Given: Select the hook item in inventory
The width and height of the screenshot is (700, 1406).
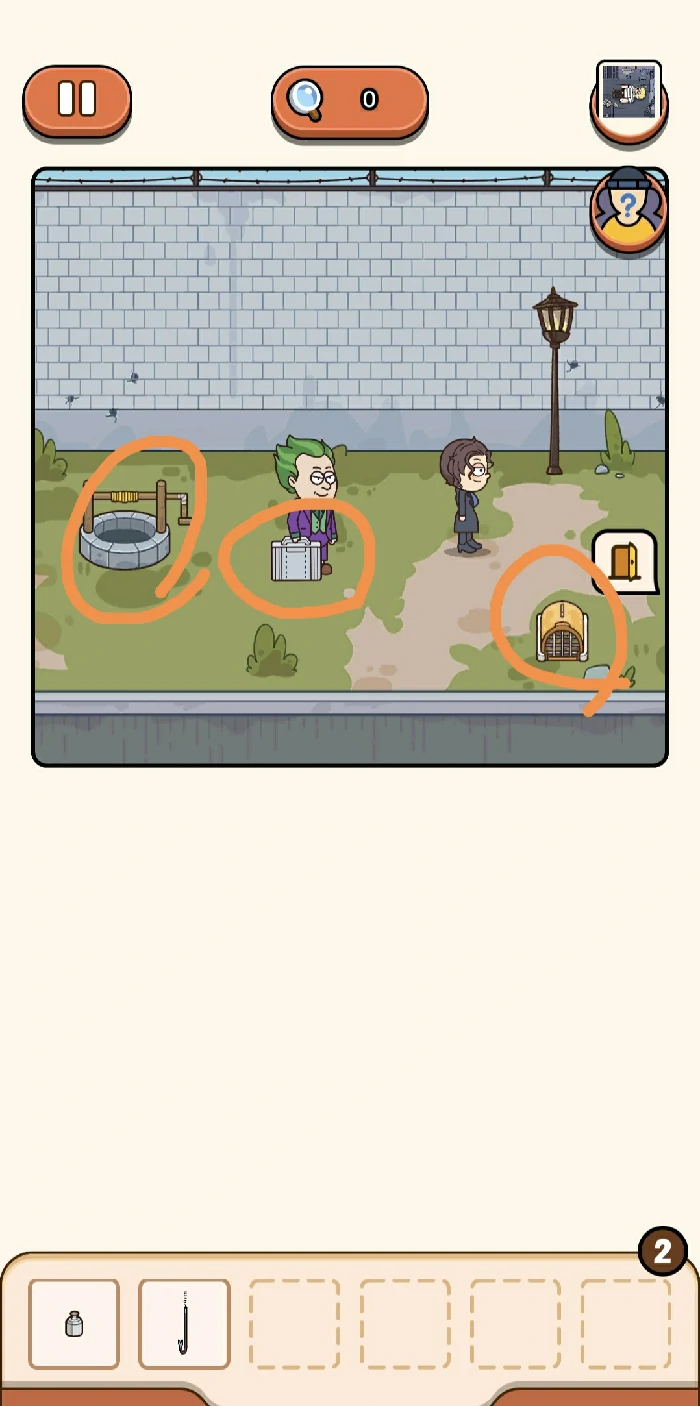Looking at the screenshot, I should [184, 1324].
